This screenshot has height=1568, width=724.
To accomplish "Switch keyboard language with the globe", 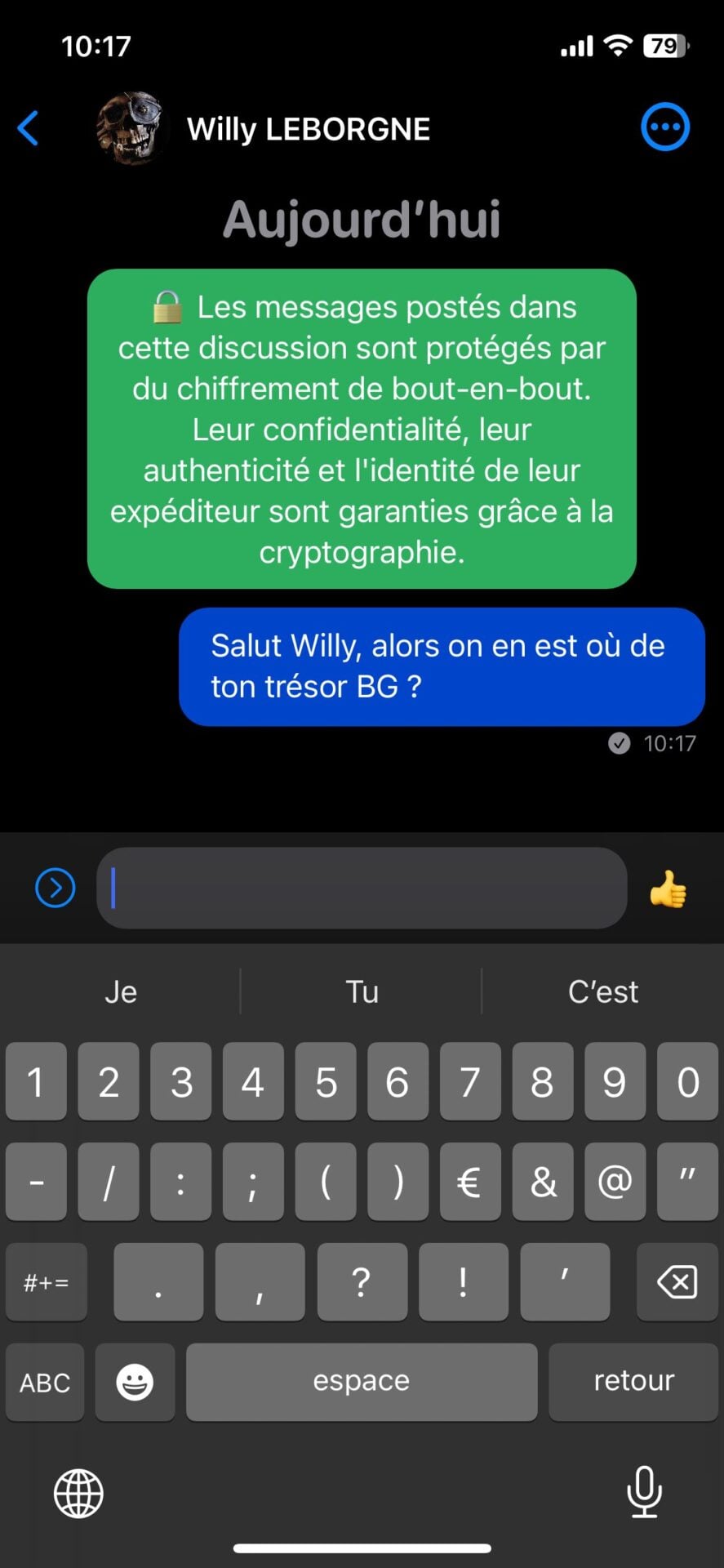I will (x=78, y=1493).
